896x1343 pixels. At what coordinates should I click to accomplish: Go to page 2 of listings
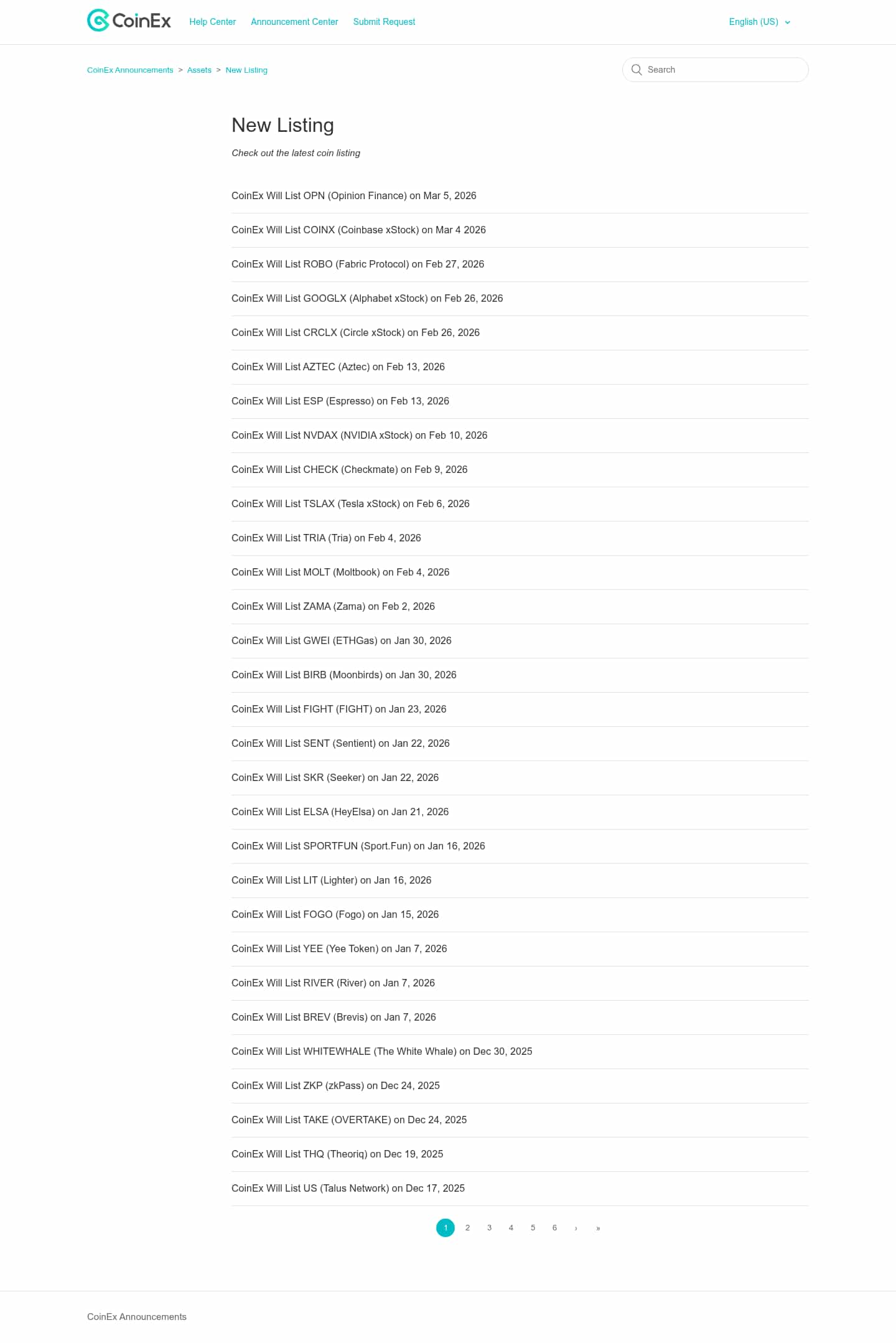[x=467, y=1228]
